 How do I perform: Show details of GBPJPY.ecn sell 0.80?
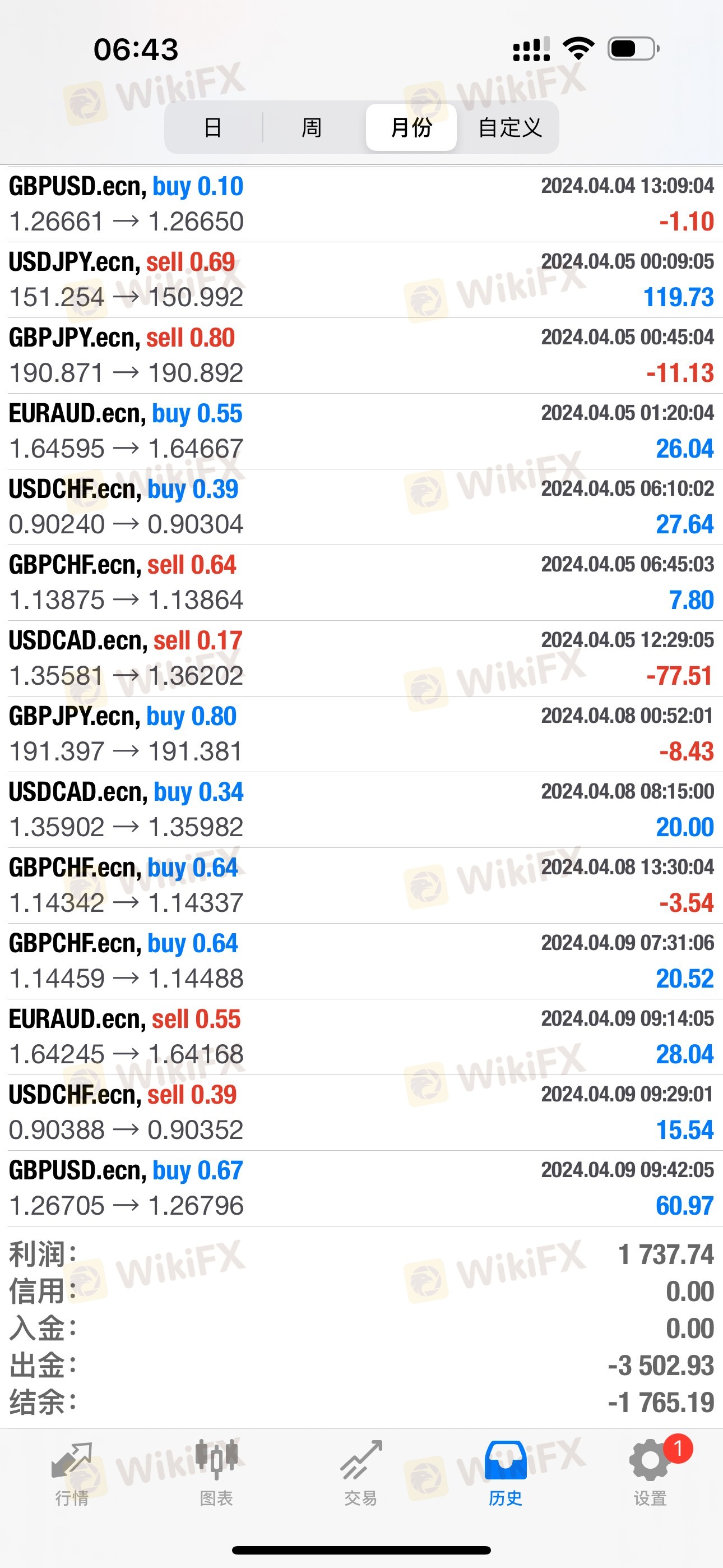click(361, 356)
